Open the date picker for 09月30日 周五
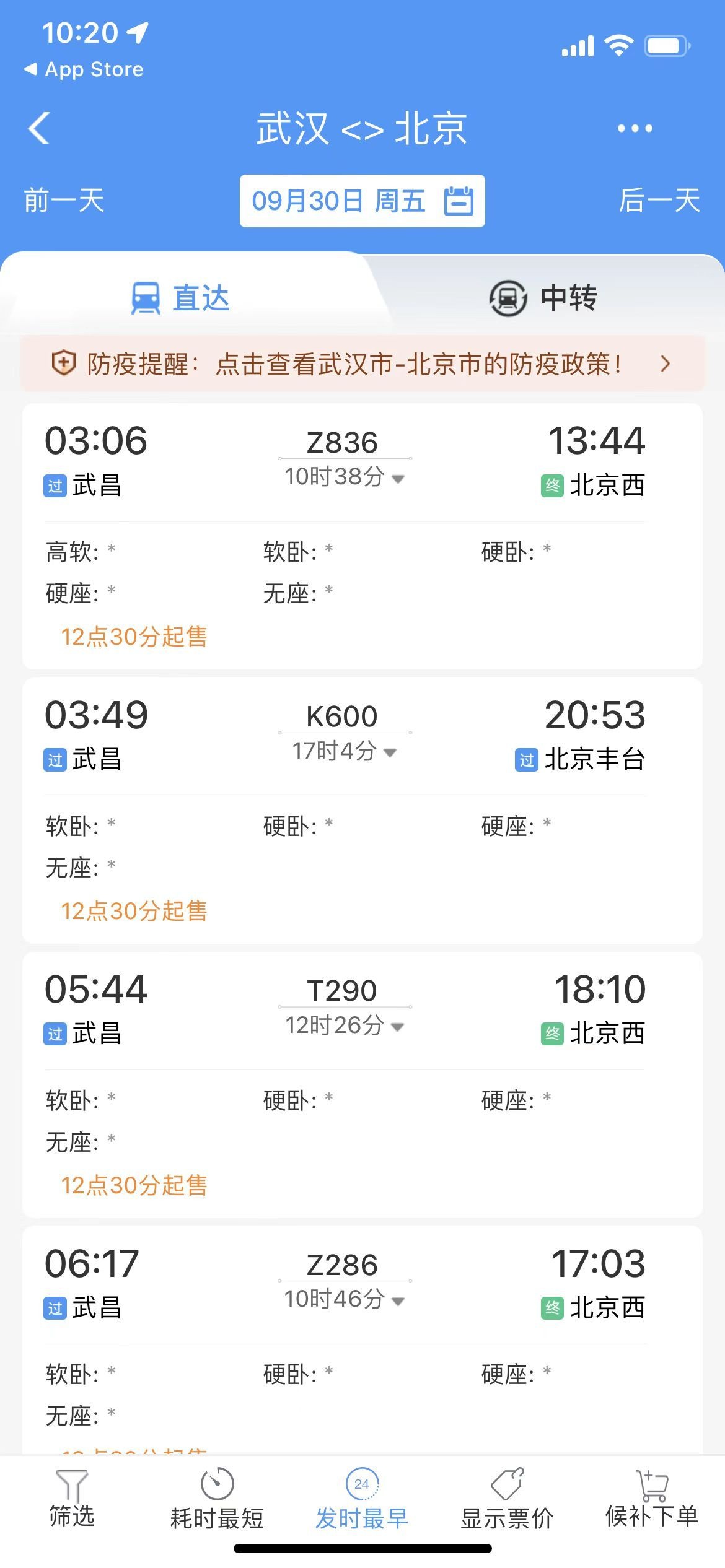725x1568 pixels. (362, 201)
